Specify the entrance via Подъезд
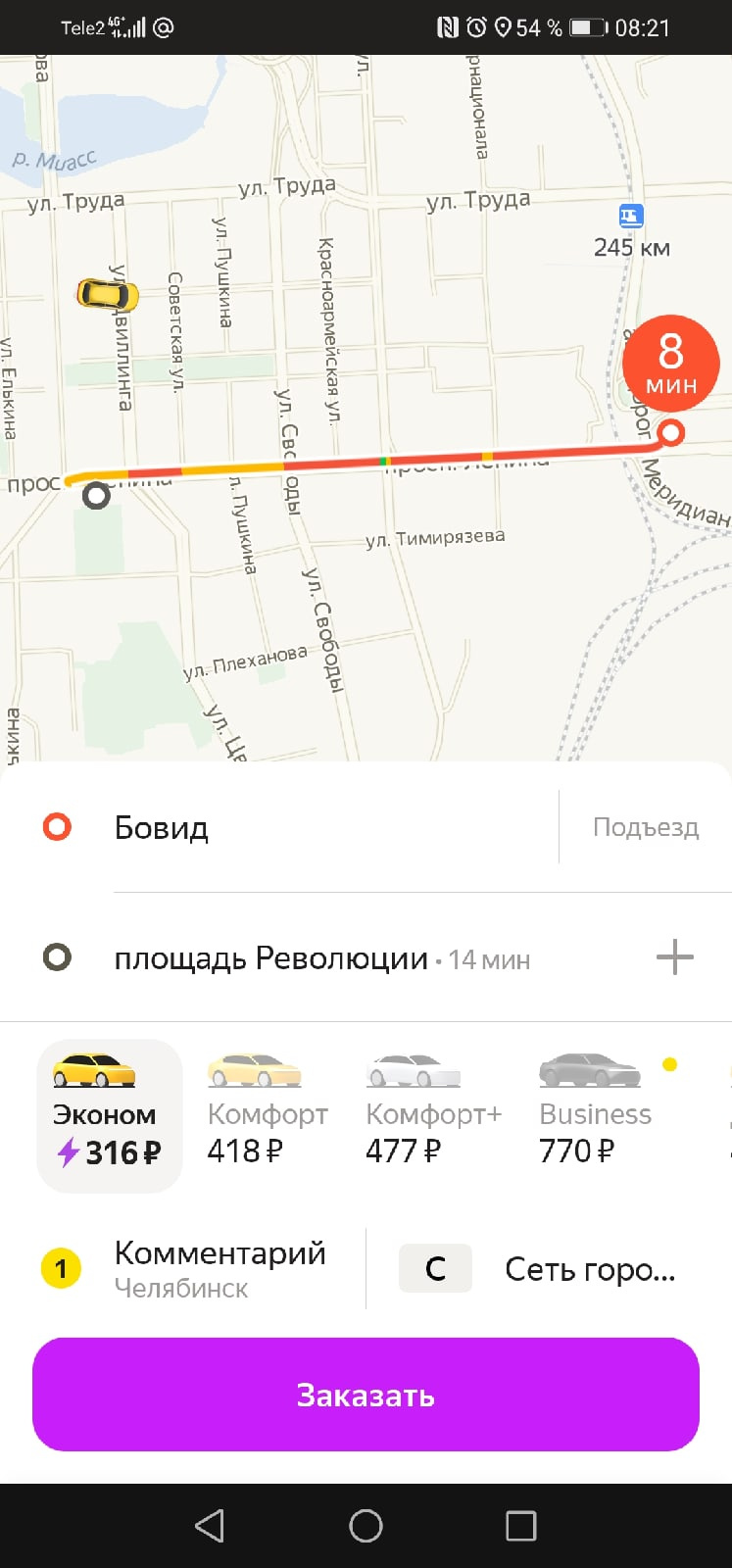This screenshot has width=732, height=1568. [x=645, y=828]
